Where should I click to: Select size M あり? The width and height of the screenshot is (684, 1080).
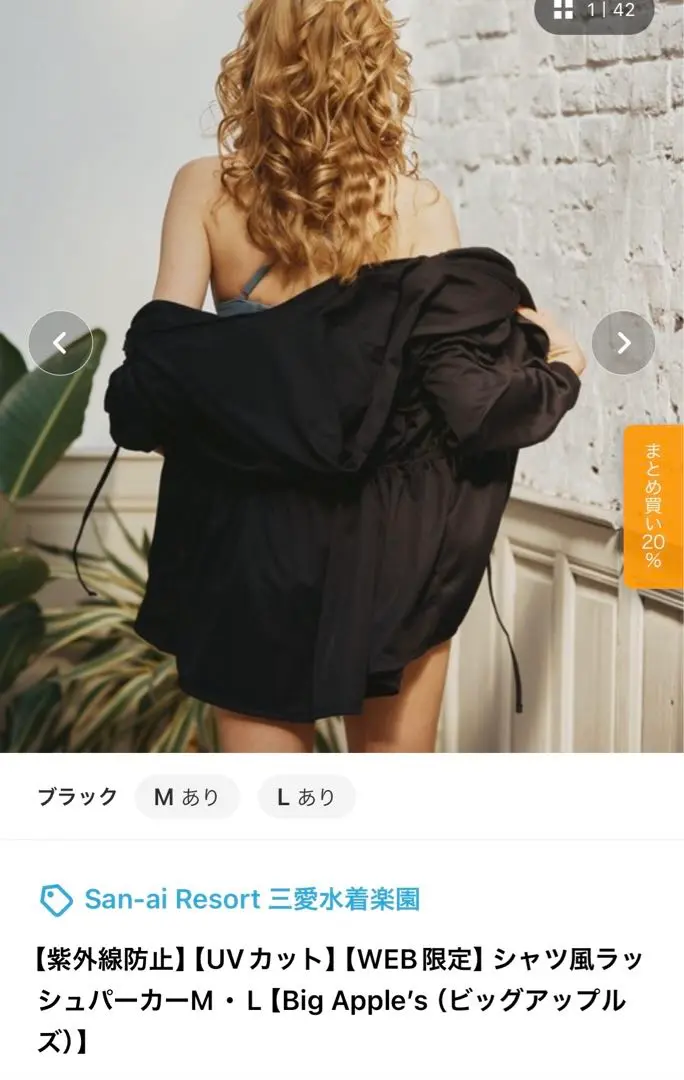pos(187,797)
